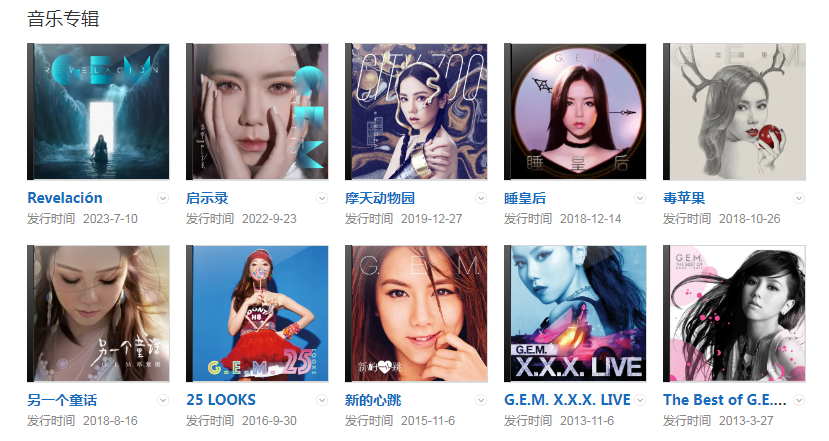Viewport: 829px width, 441px height.
Task: Open The Best of G.E.M. album cover
Action: tap(734, 313)
